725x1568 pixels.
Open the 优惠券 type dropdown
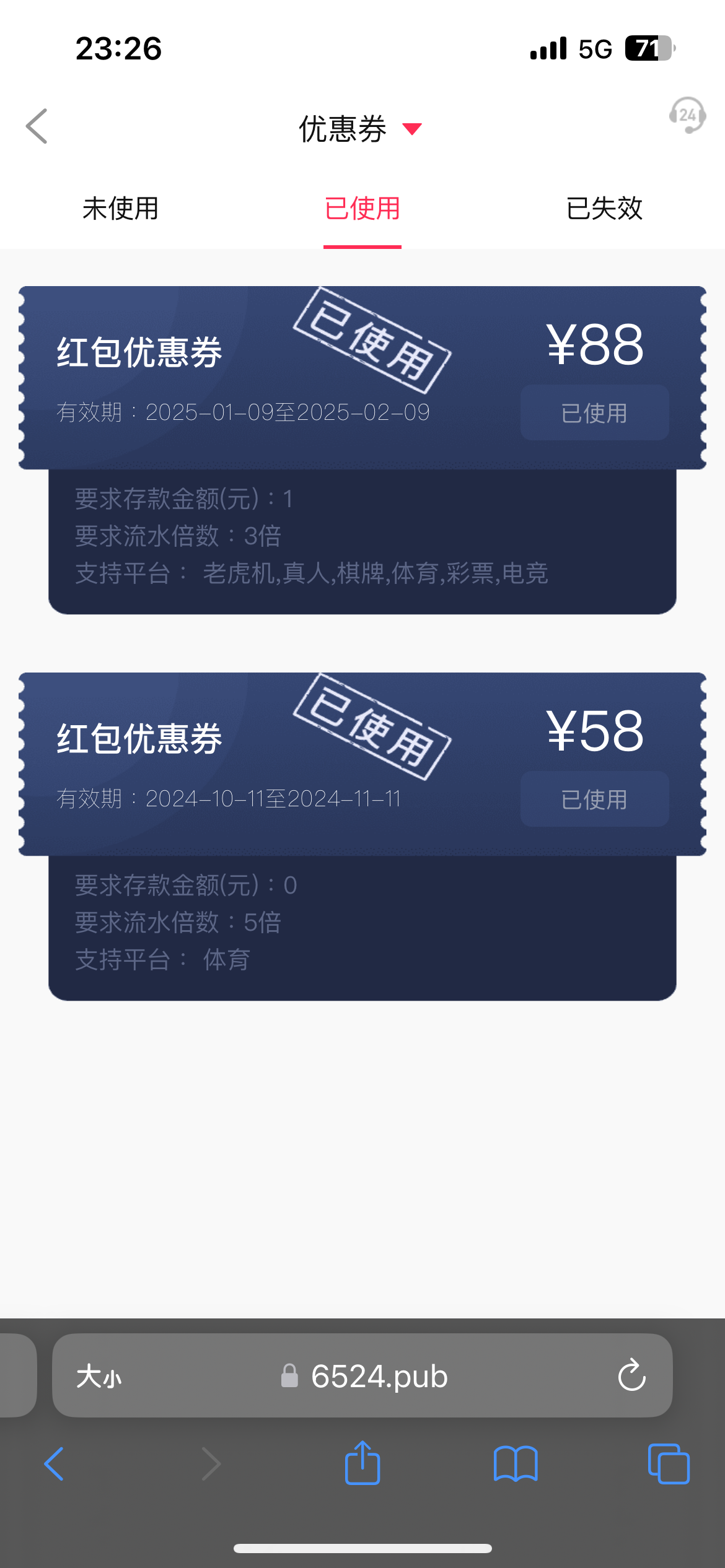point(361,129)
